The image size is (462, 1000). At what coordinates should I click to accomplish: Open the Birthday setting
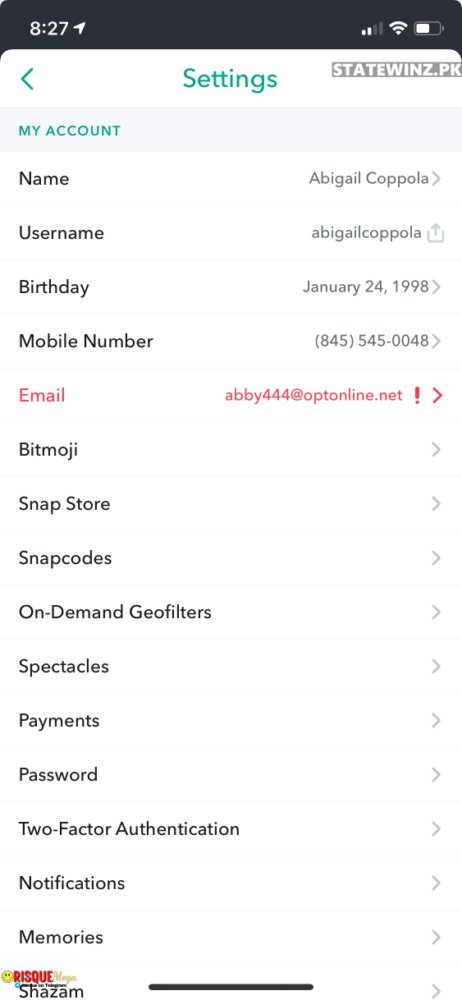coord(231,287)
